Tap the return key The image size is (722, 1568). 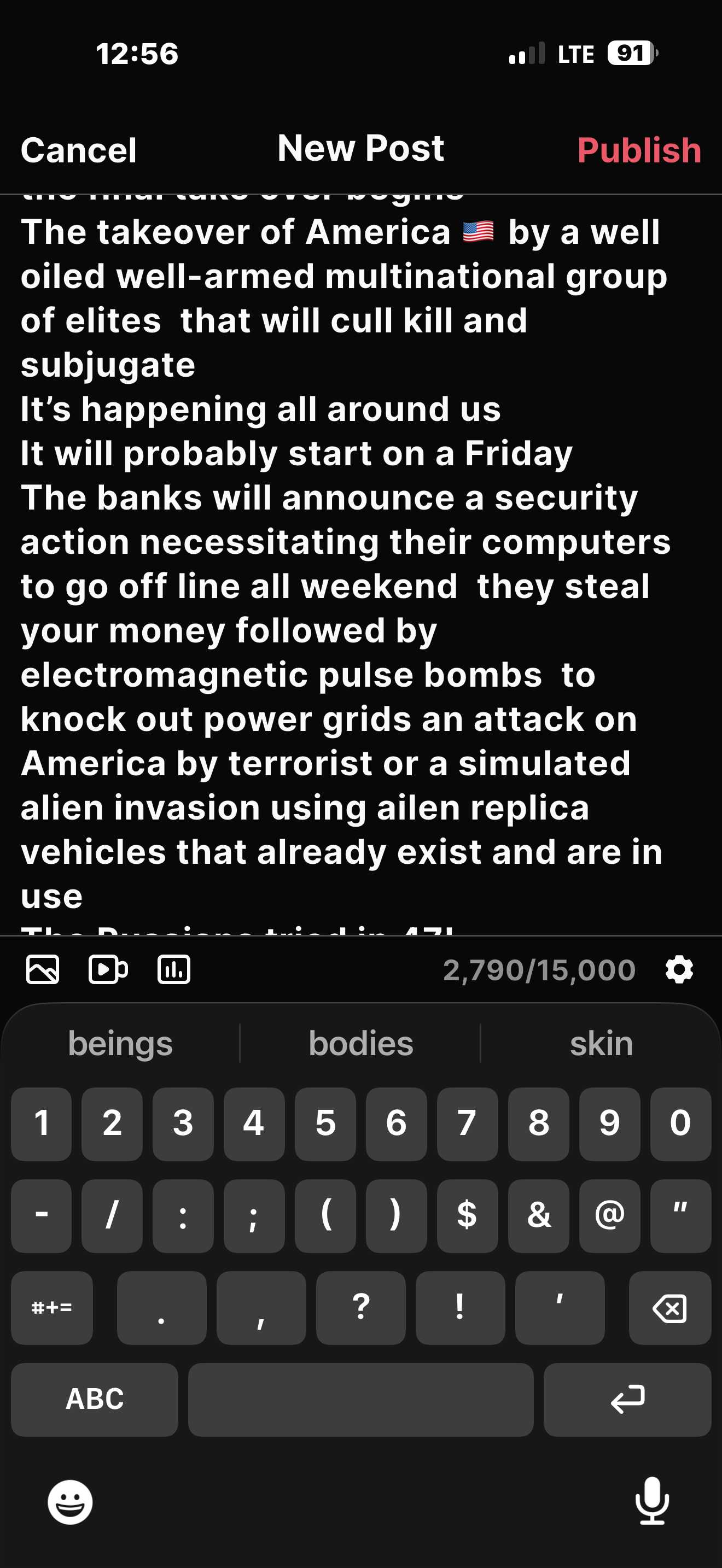[x=626, y=1399]
